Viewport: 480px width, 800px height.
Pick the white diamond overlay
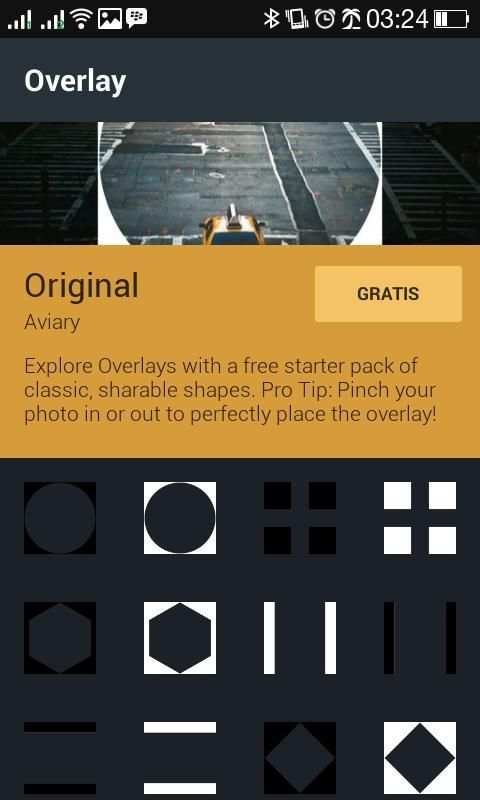(x=420, y=758)
